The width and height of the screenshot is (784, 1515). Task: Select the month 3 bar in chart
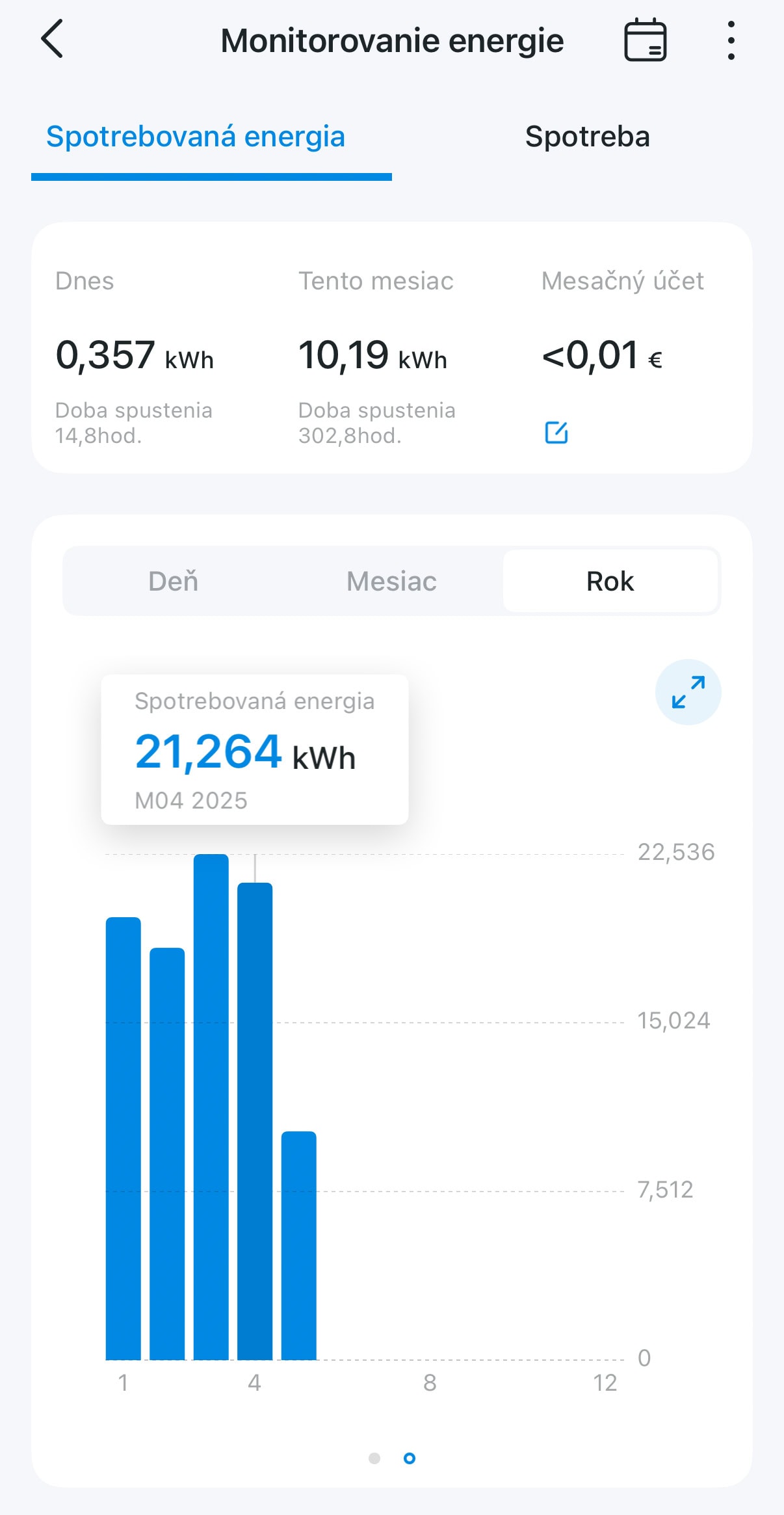211,1106
